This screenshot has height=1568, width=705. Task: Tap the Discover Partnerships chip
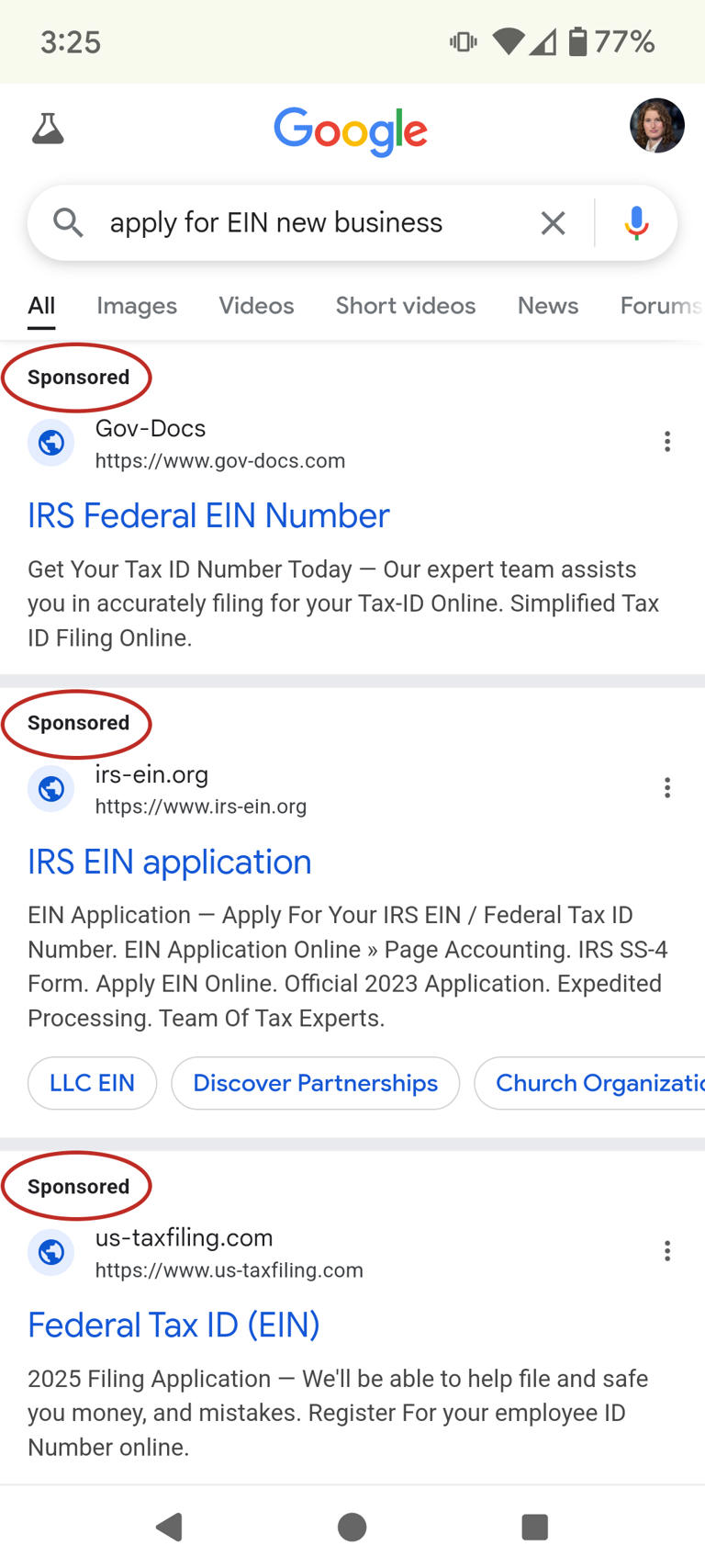point(315,1083)
